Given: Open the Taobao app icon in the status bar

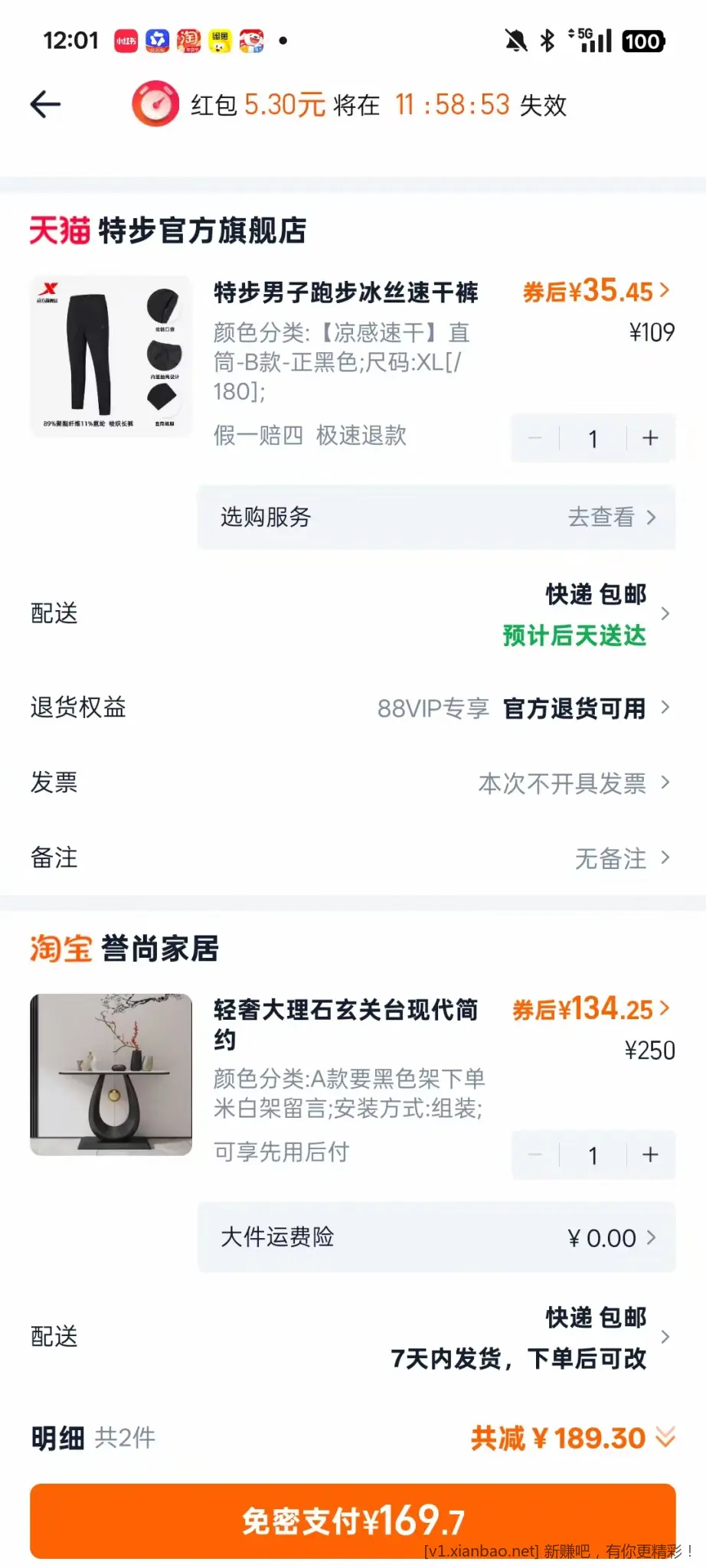Looking at the screenshot, I should [188, 39].
